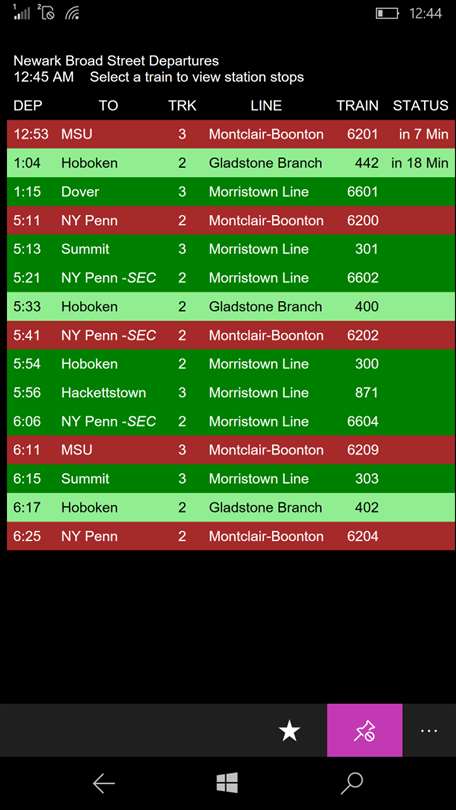Select train 400 to Hoboken at 5:33
This screenshot has height=810, width=456.
pos(231,306)
